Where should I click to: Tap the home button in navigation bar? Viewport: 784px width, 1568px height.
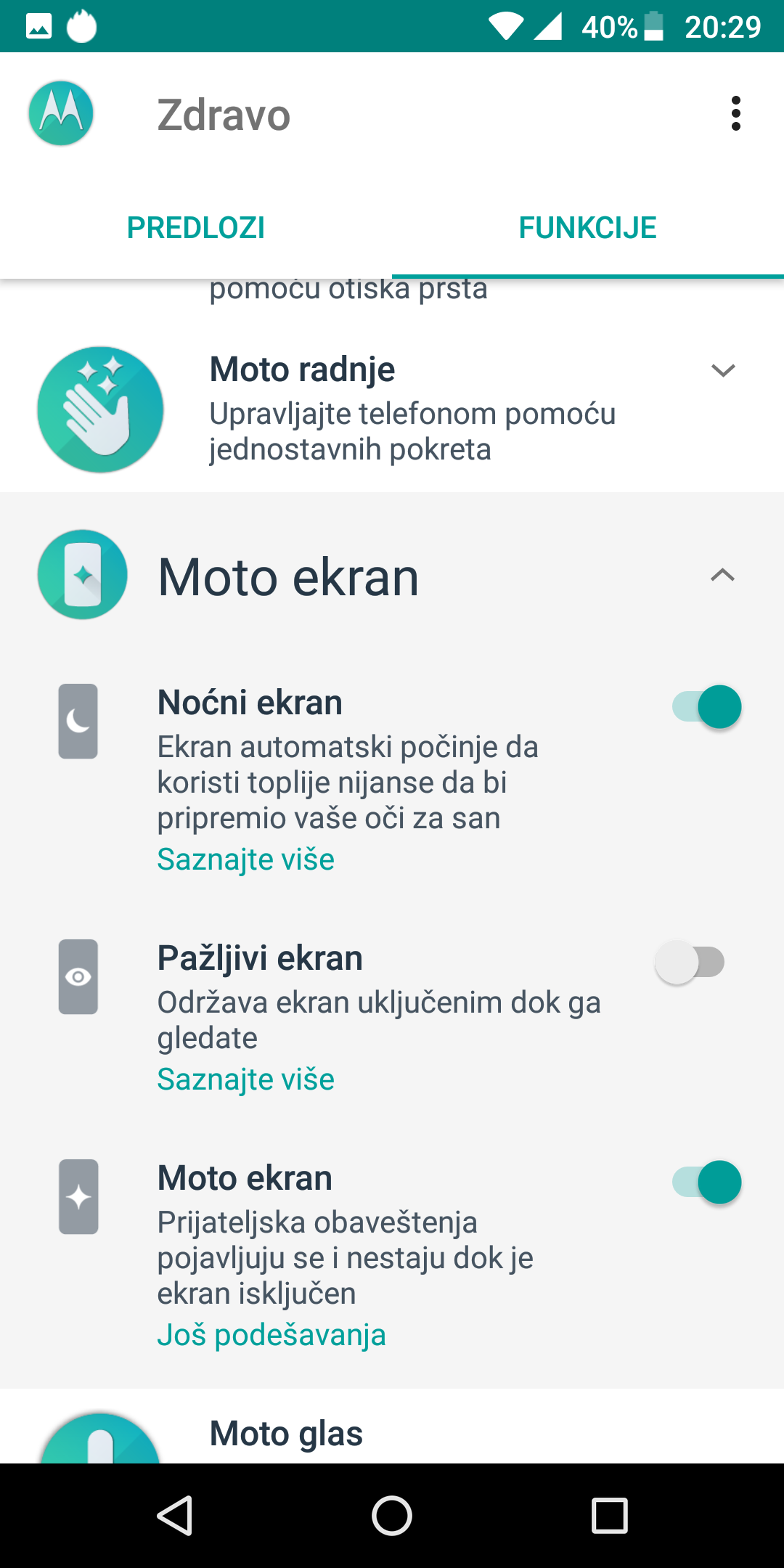tap(392, 1516)
